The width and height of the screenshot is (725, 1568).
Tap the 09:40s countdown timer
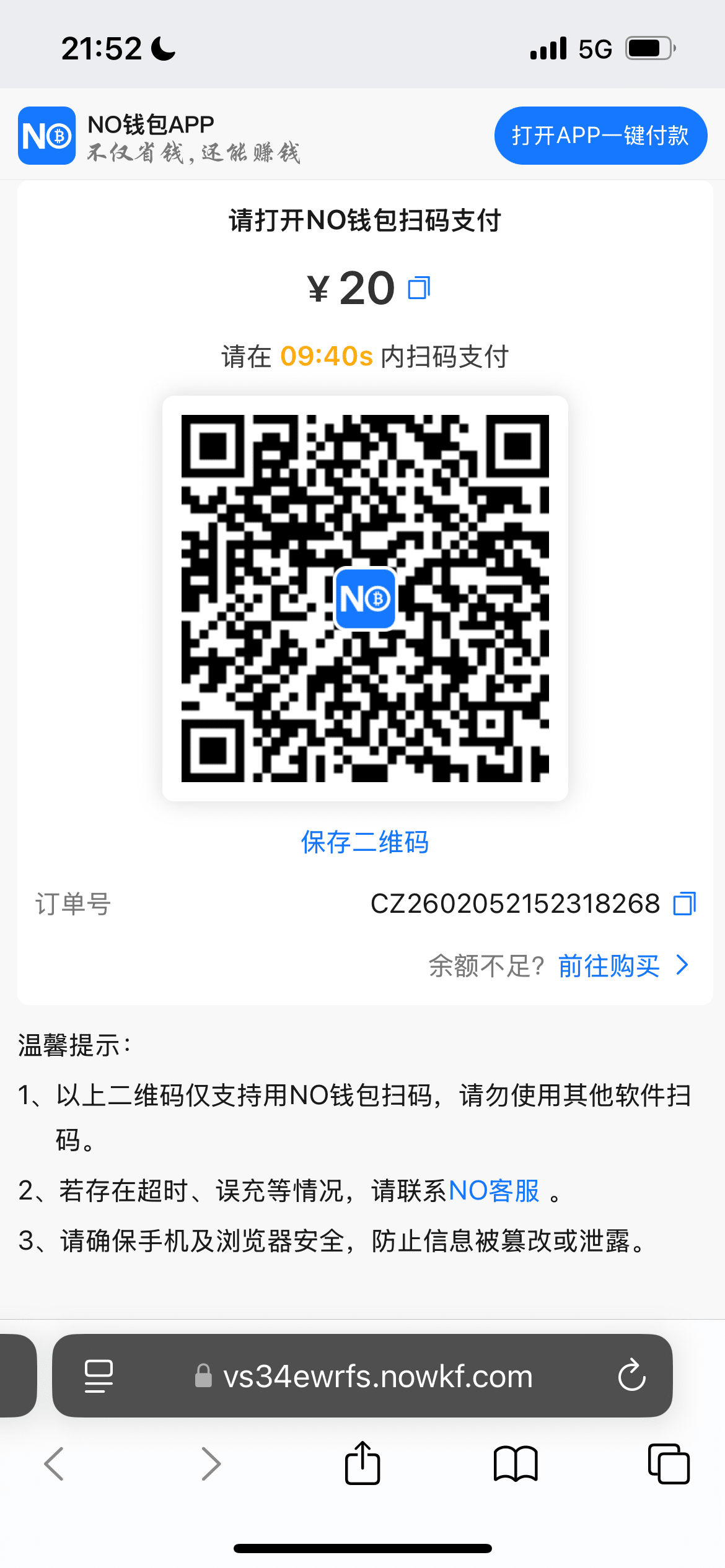(327, 356)
